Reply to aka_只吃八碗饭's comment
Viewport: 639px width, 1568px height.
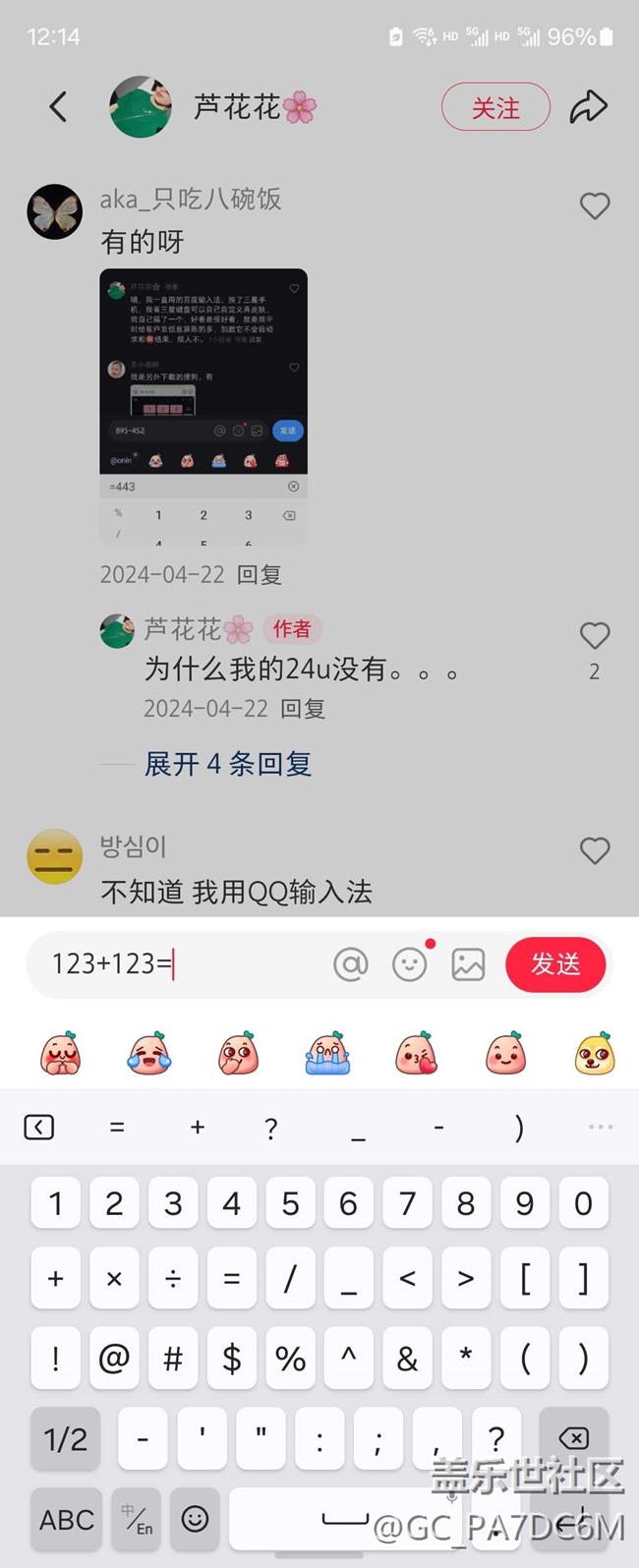(260, 574)
